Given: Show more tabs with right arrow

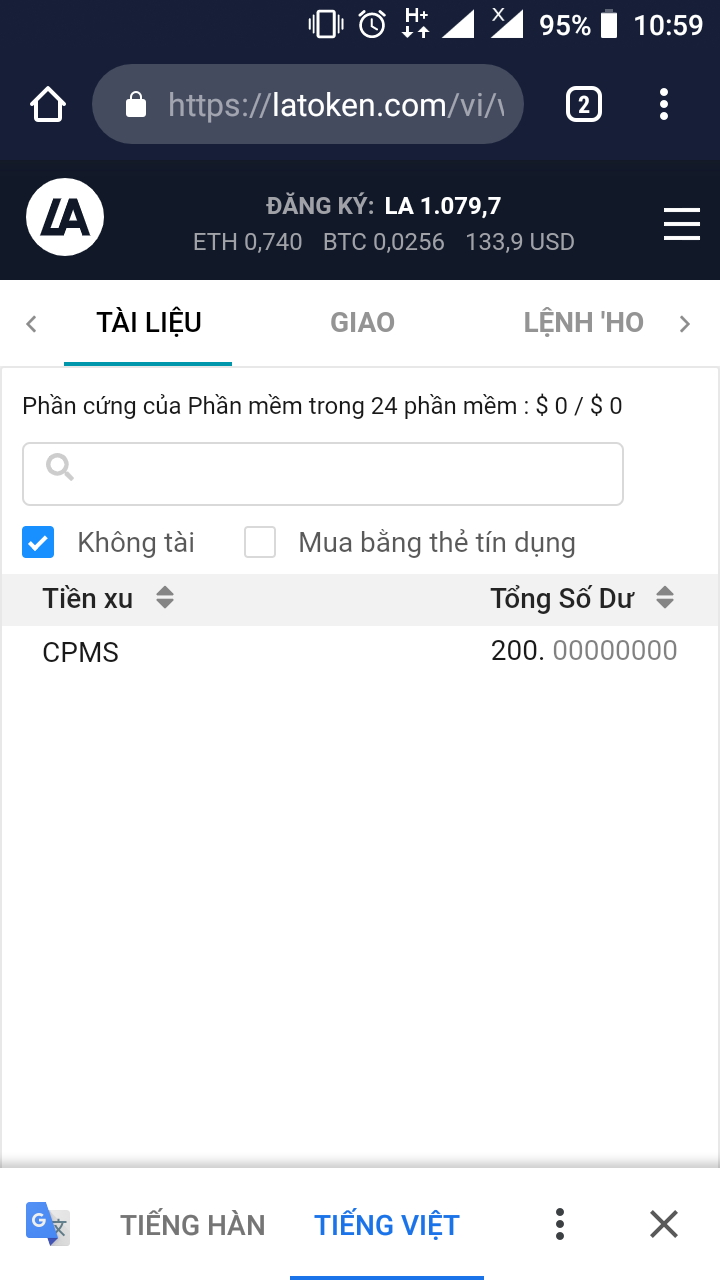Looking at the screenshot, I should 685,323.
